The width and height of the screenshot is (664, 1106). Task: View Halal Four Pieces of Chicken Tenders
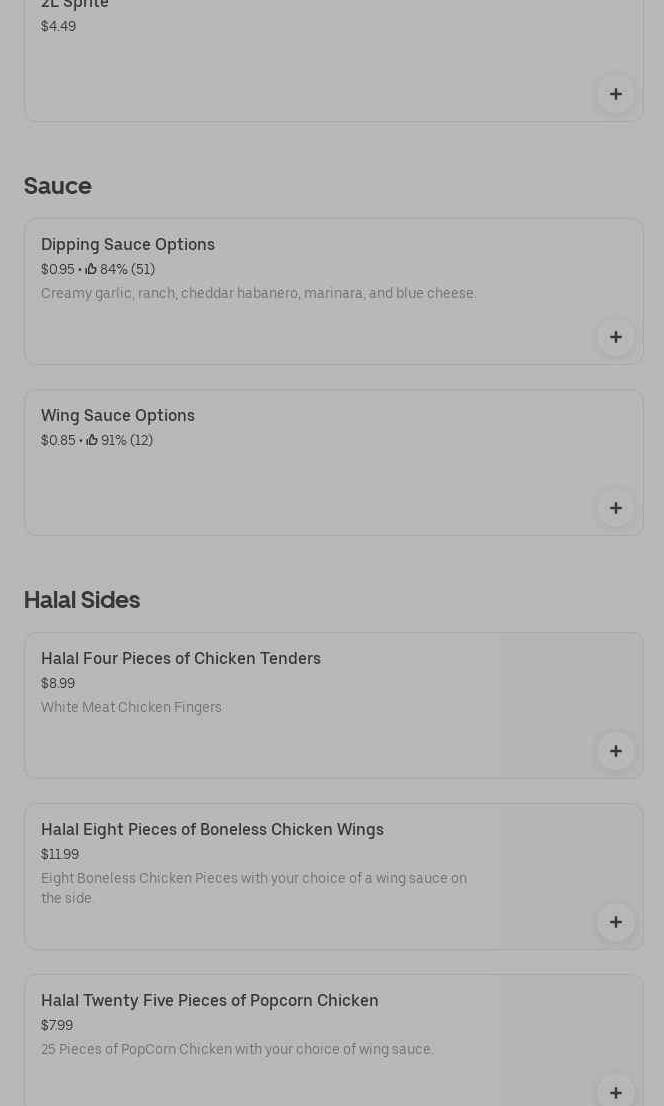point(333,705)
